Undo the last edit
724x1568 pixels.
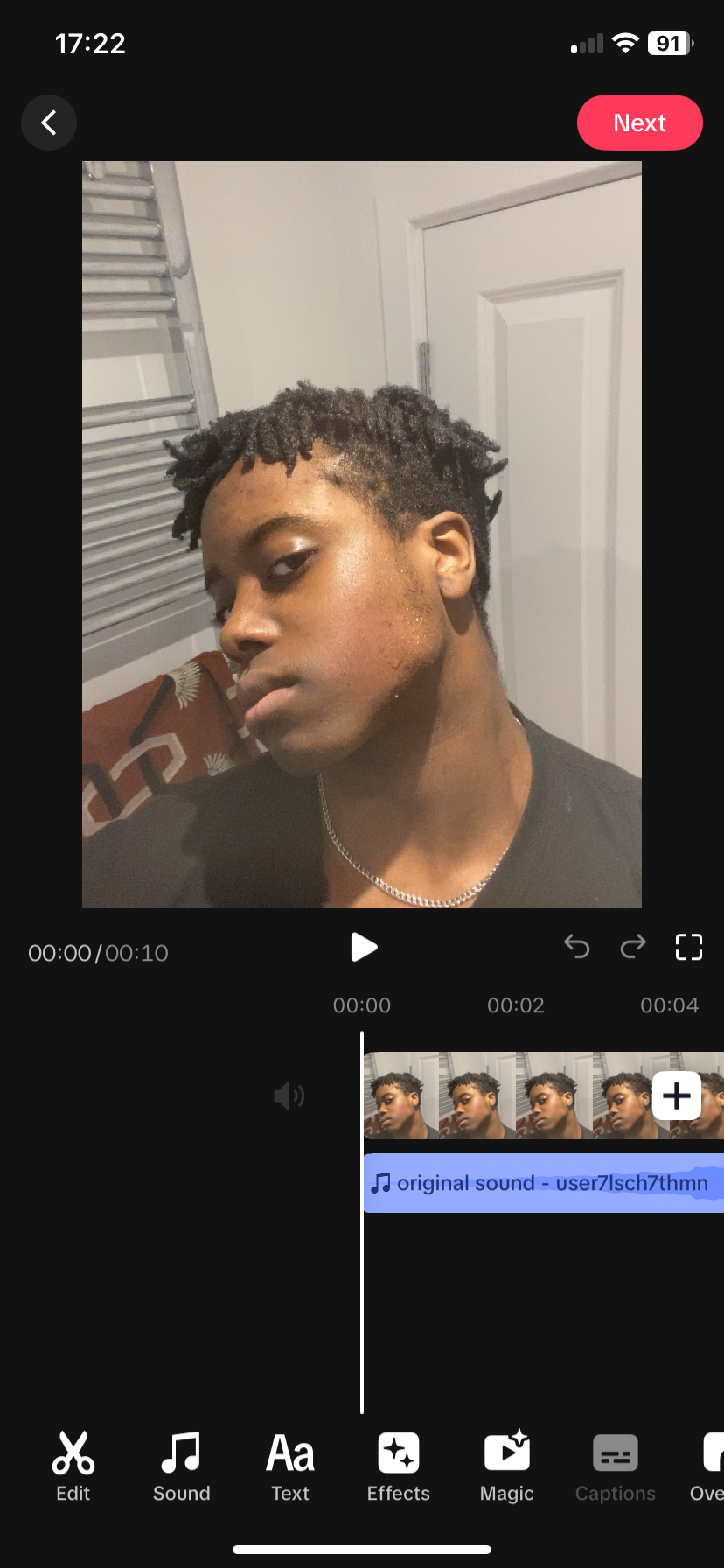pyautogui.click(x=577, y=947)
